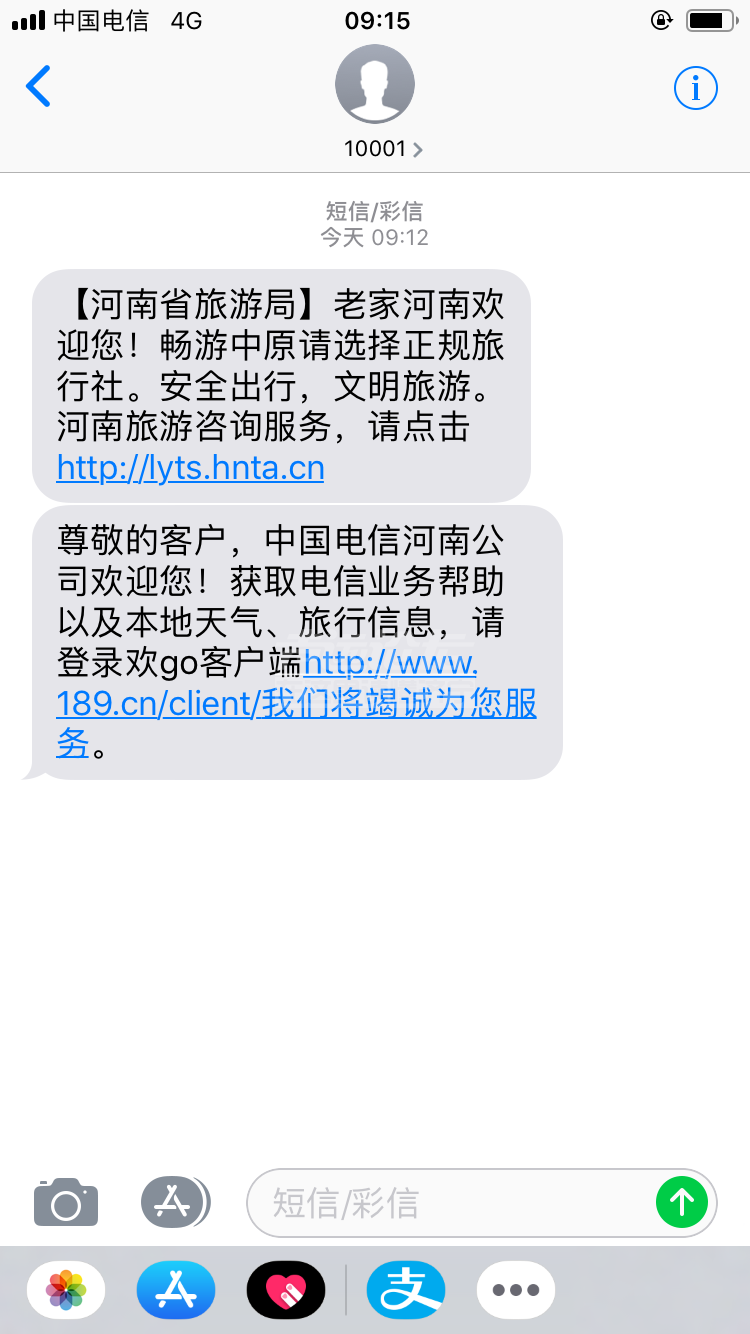Screen dimensions: 750x1334
Task: Tap the orientation lock icon in status bar
Action: (661, 17)
